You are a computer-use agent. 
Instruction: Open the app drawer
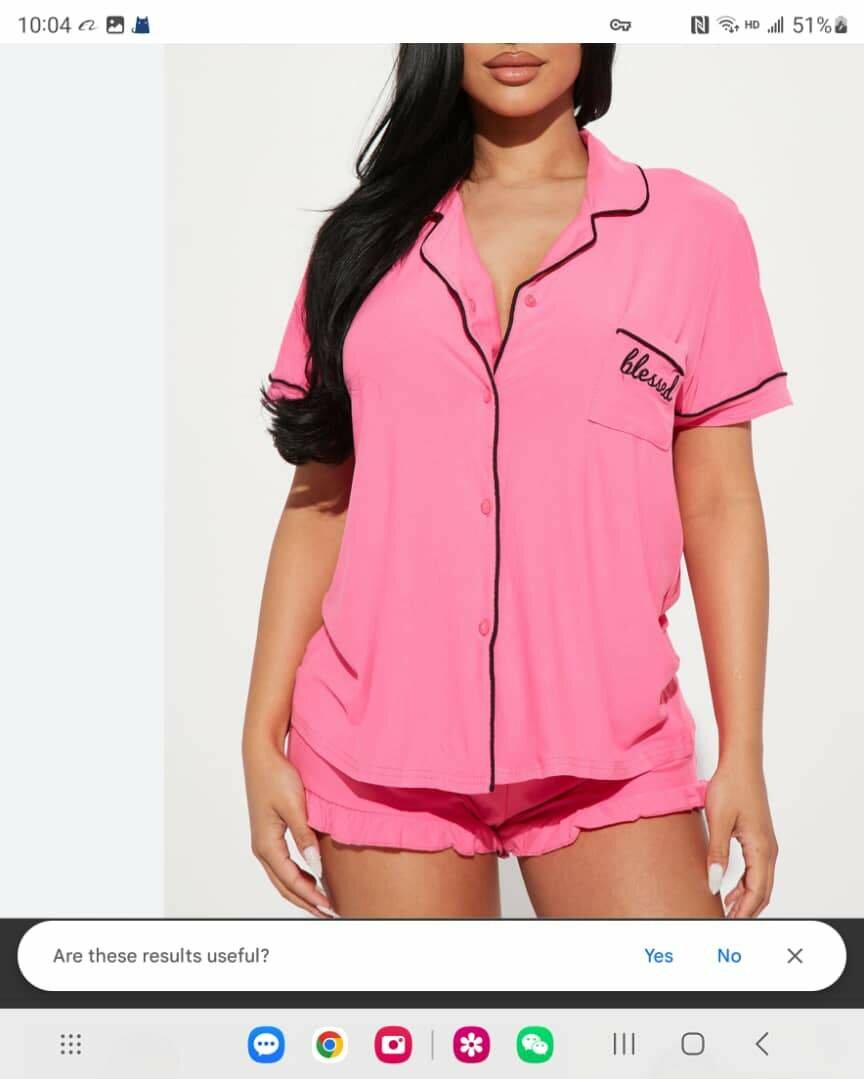(70, 1043)
